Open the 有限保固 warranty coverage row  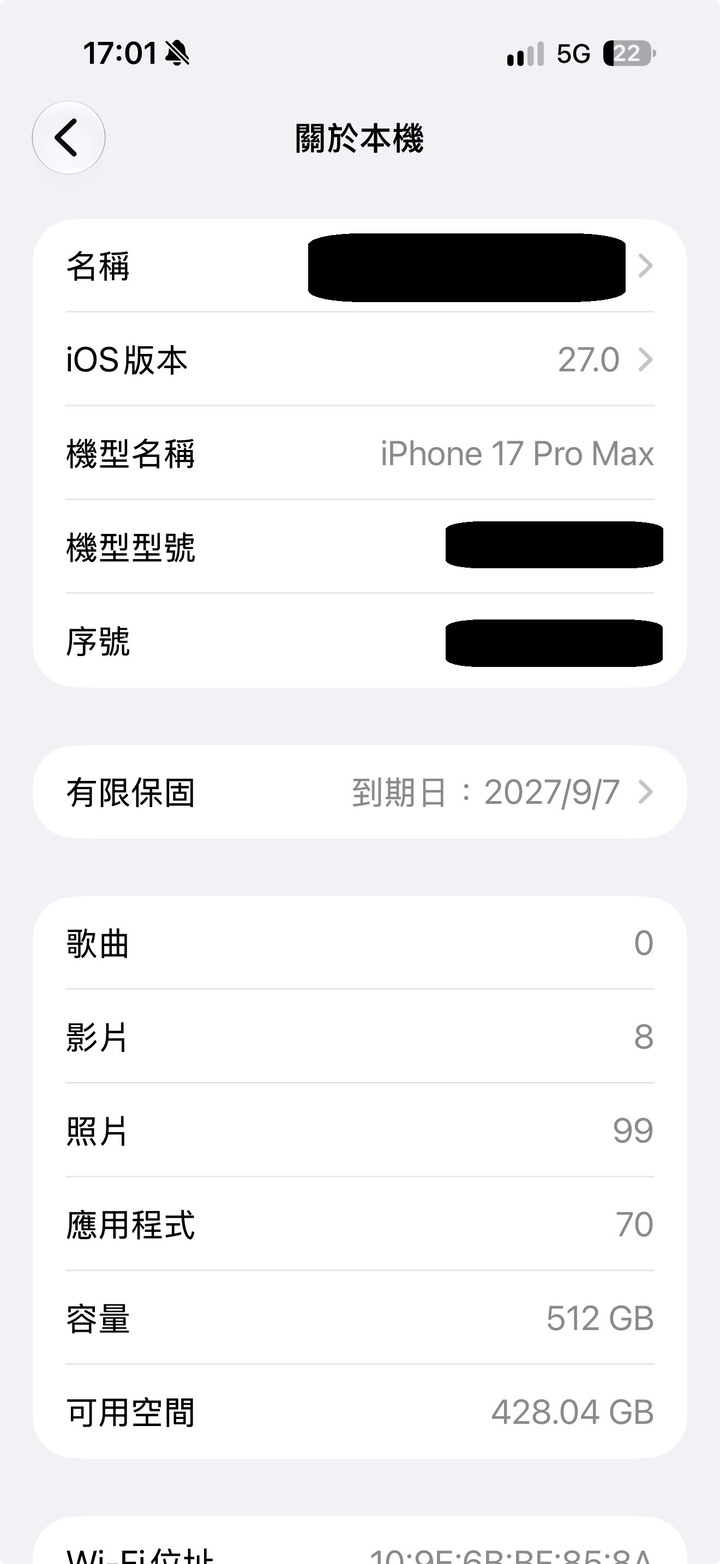[x=360, y=792]
